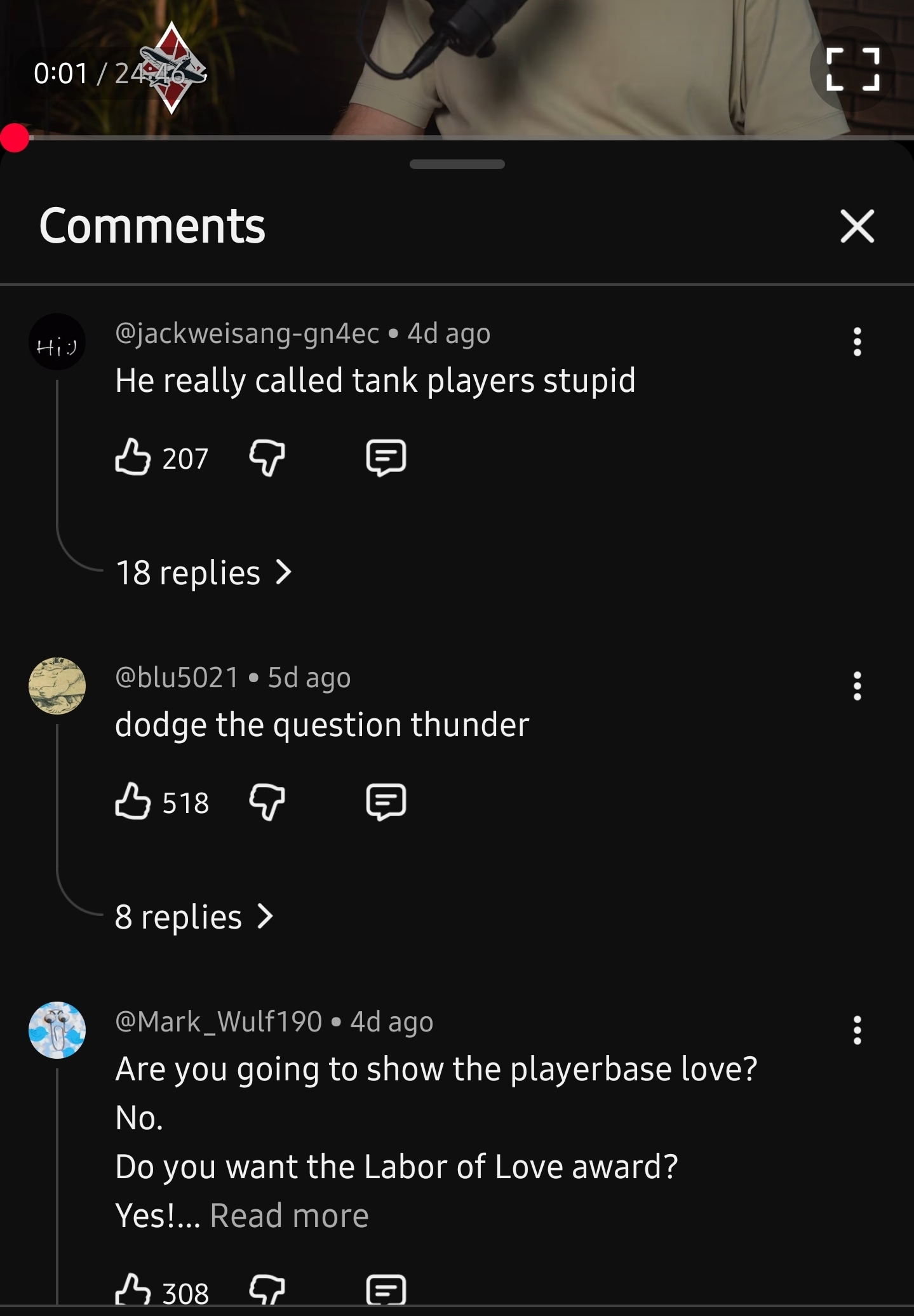Reply to @blu5021's comment

point(386,802)
